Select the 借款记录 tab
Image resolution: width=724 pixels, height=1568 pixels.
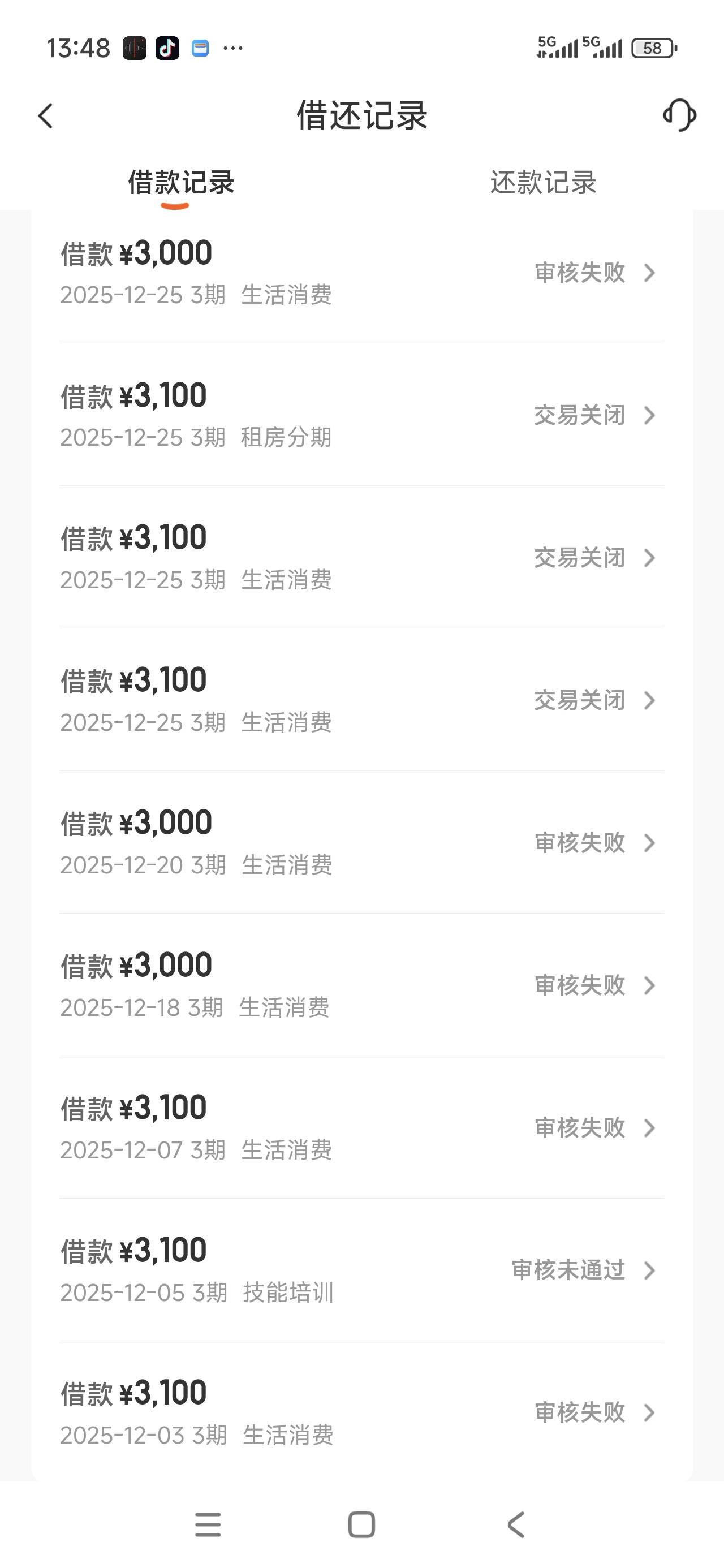pos(181,183)
